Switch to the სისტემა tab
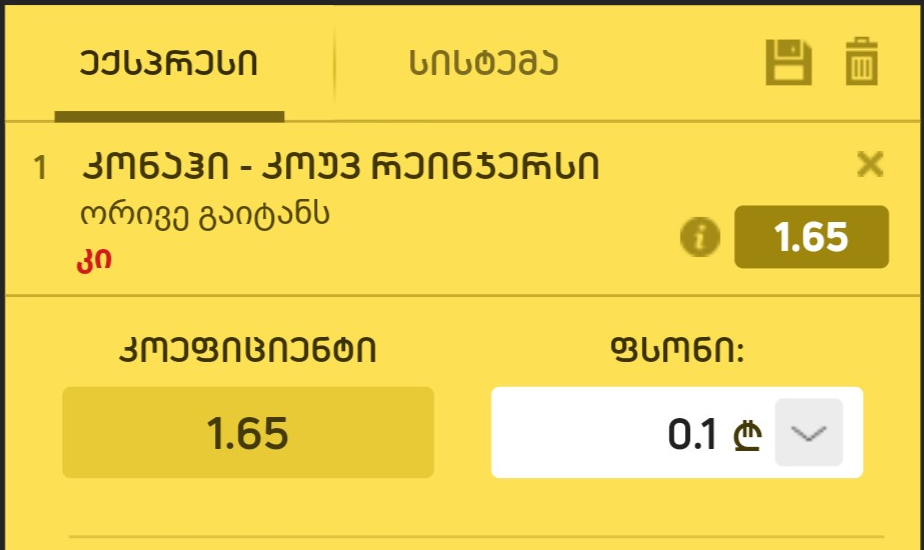The image size is (924, 550). tap(483, 63)
